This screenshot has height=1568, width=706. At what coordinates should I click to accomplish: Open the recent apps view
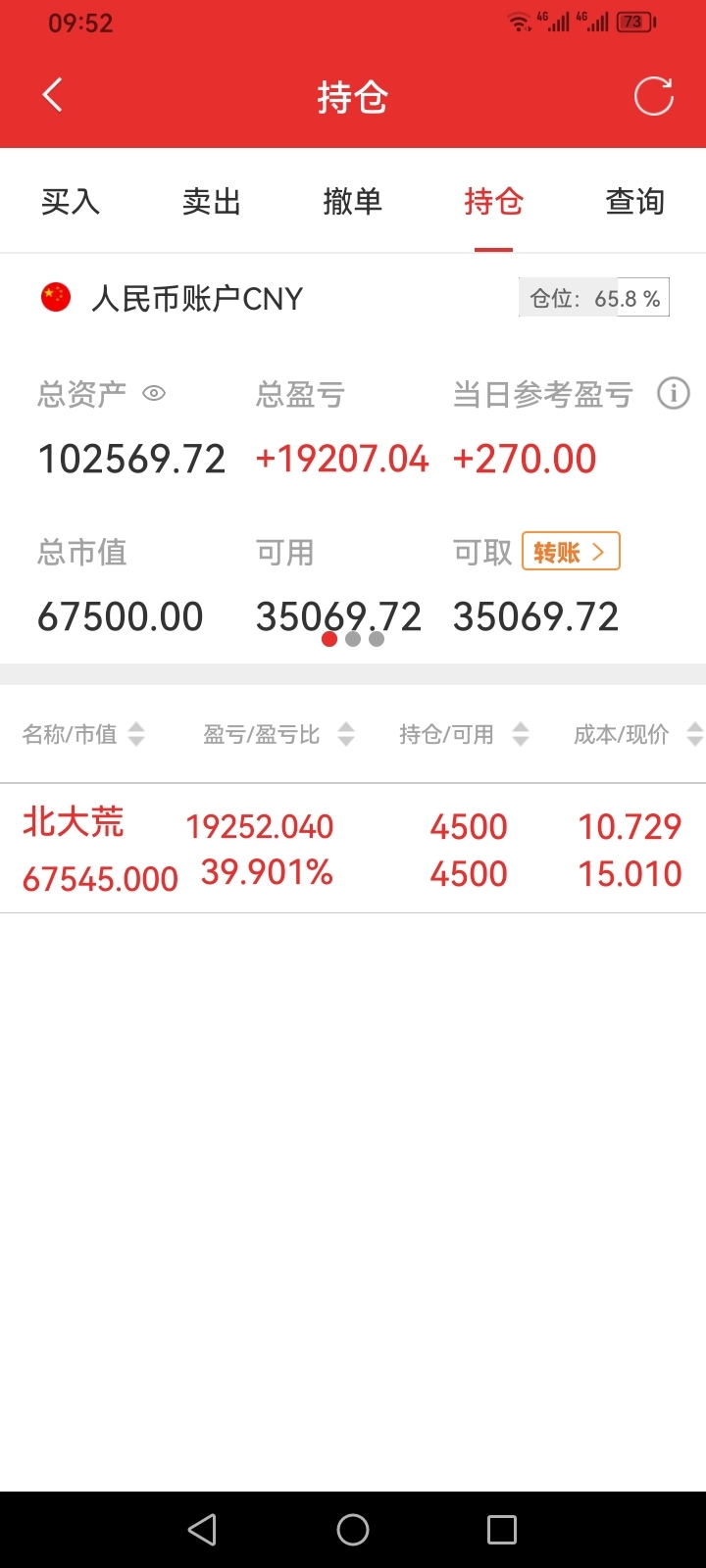[x=502, y=1530]
